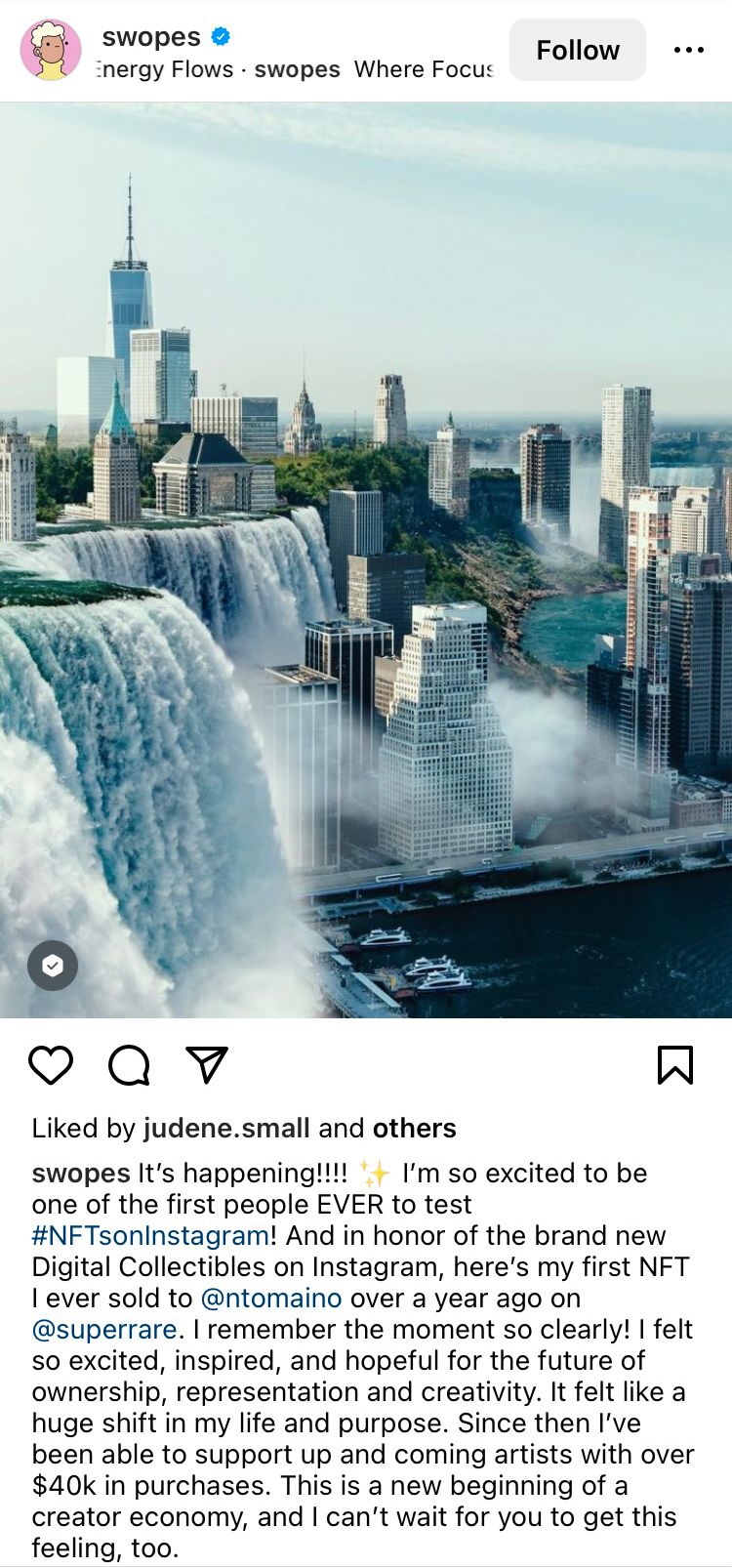The width and height of the screenshot is (732, 1568).
Task: Open the @ntomaino mention
Action: 271,1298
